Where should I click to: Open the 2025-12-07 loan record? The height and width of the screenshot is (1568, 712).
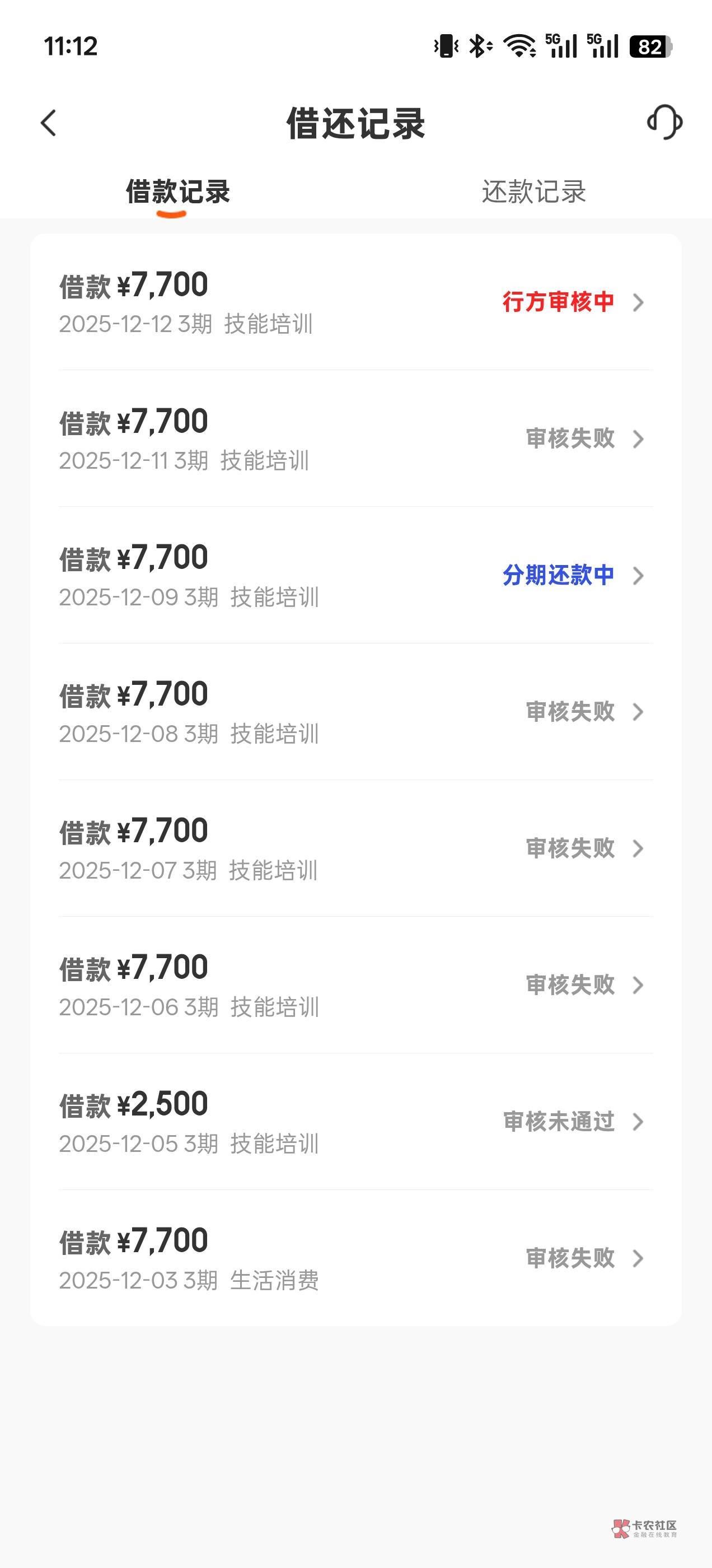pos(355,848)
